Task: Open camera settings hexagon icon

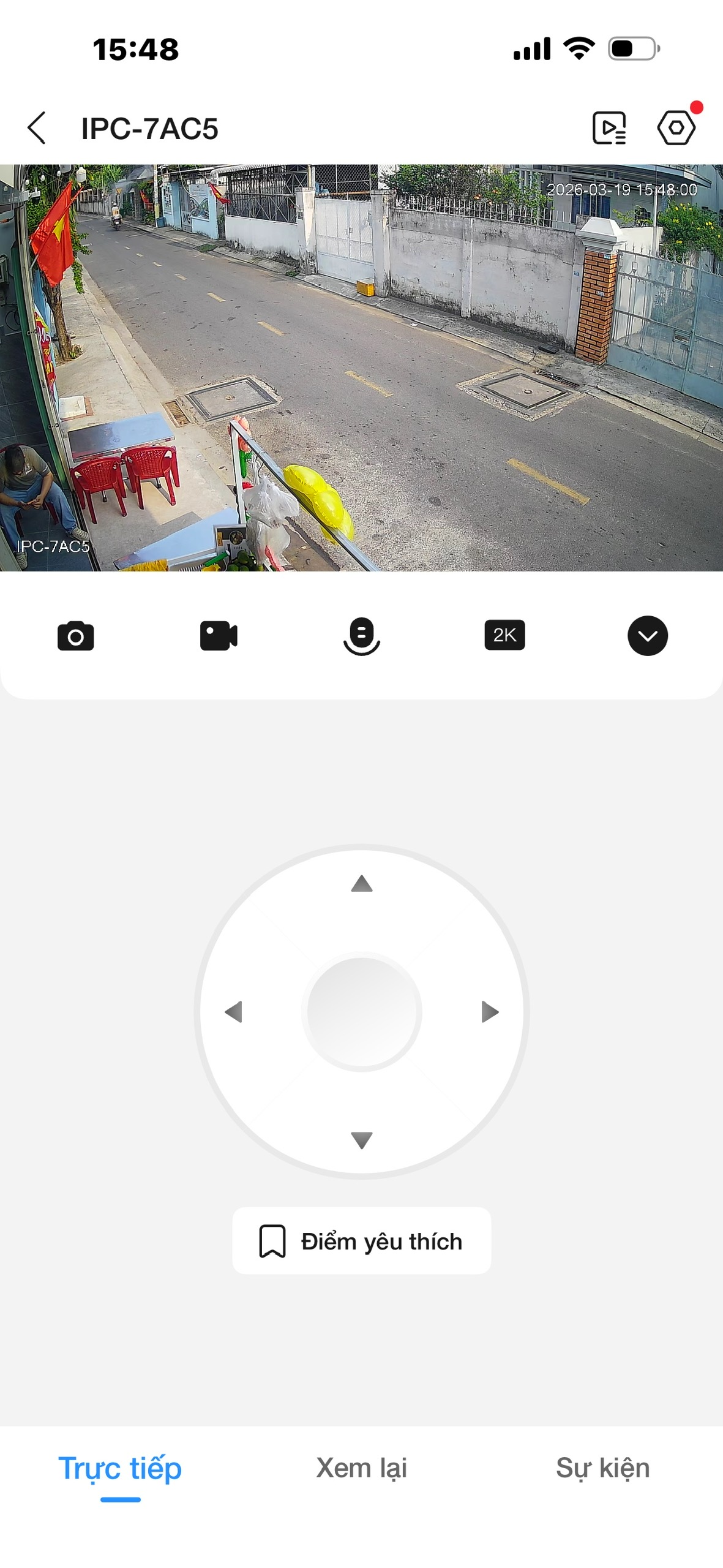Action: tap(676, 128)
